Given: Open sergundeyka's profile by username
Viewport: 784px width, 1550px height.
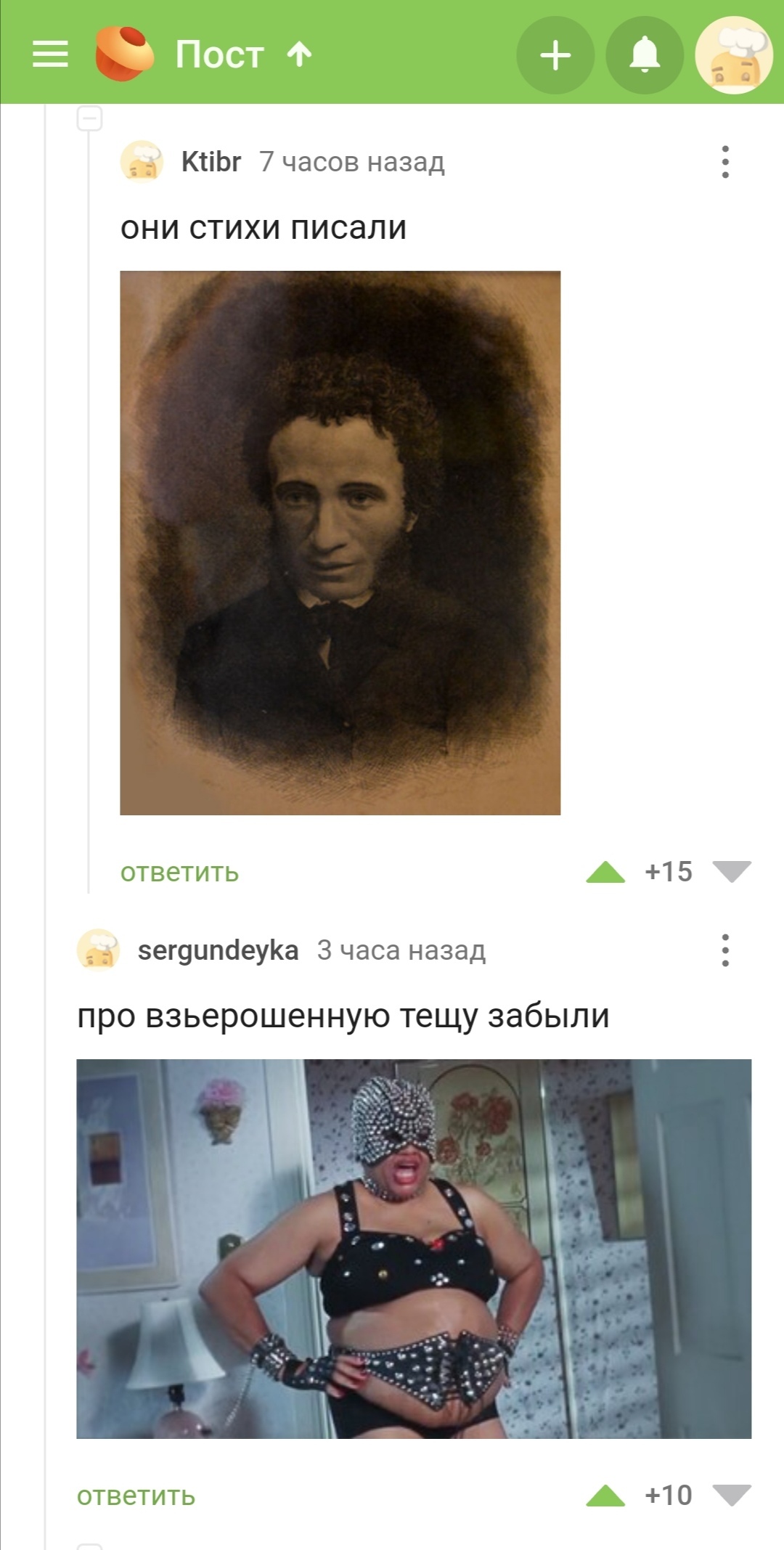Looking at the screenshot, I should click(218, 950).
